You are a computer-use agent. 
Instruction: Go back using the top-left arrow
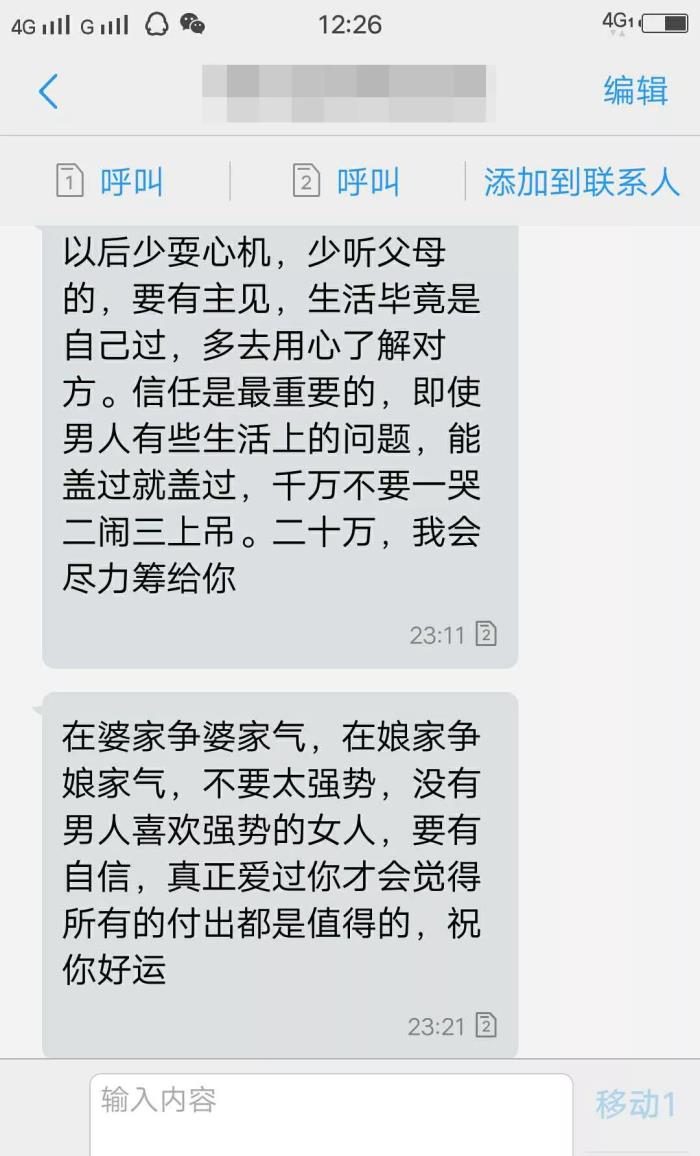[48, 92]
